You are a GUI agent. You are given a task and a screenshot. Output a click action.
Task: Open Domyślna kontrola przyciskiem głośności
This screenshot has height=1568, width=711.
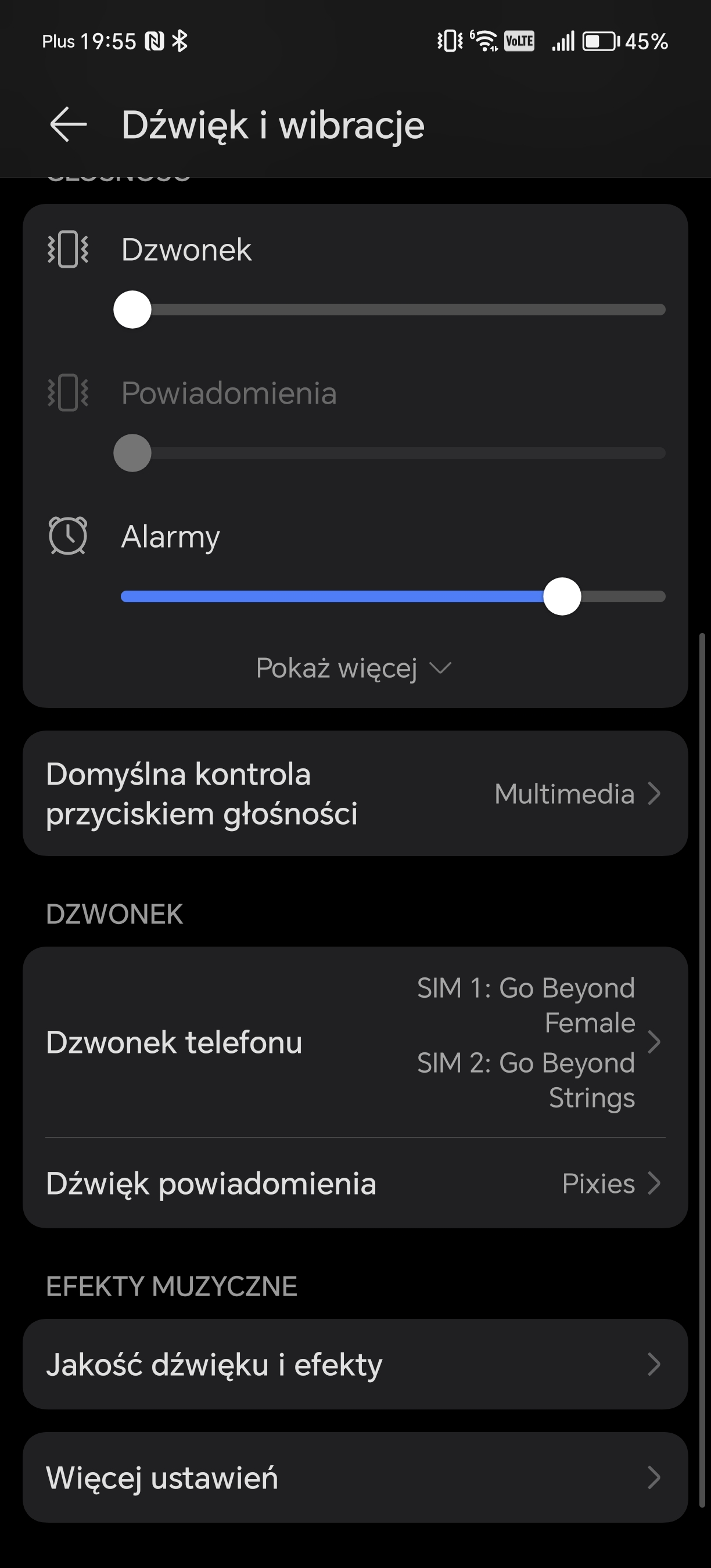click(x=355, y=794)
